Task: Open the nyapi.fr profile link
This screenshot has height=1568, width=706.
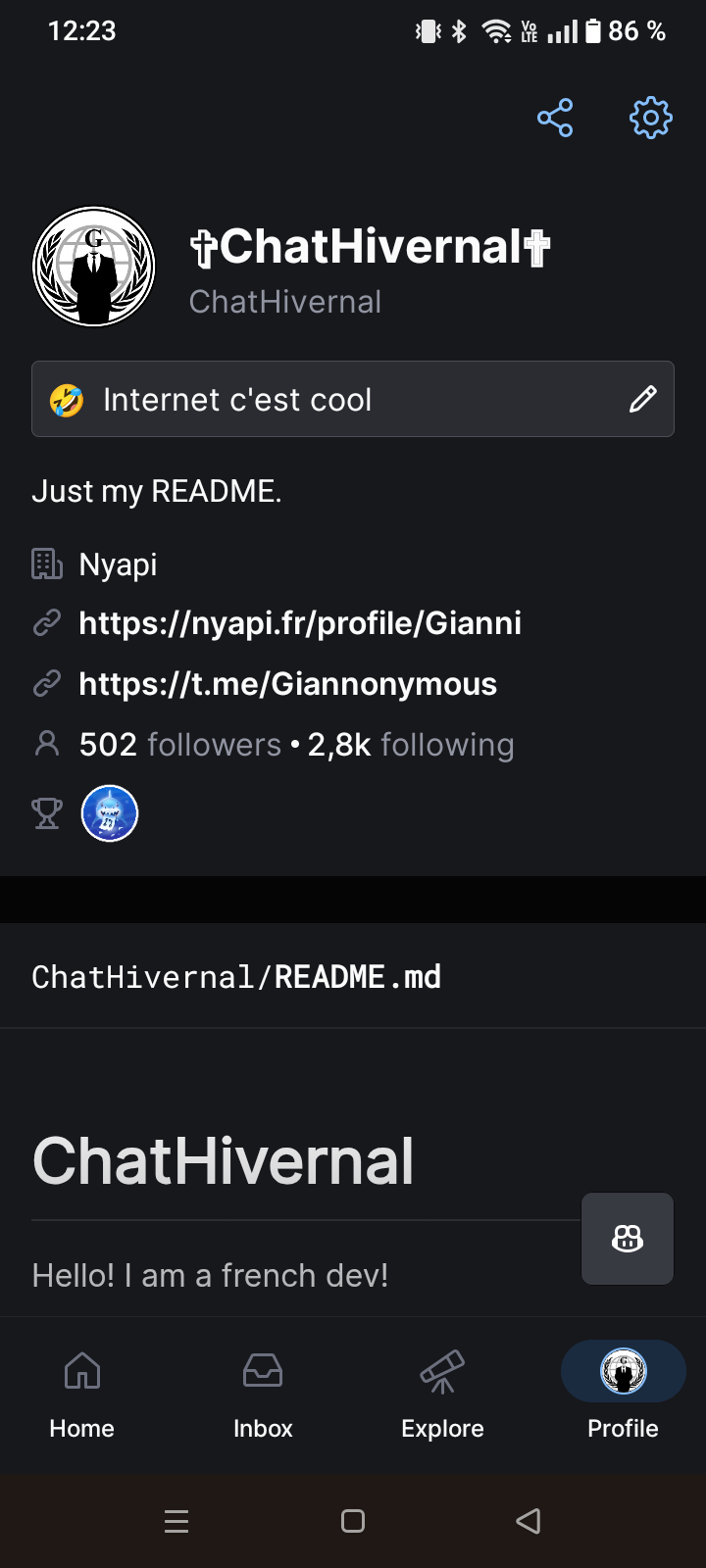Action: [299, 623]
